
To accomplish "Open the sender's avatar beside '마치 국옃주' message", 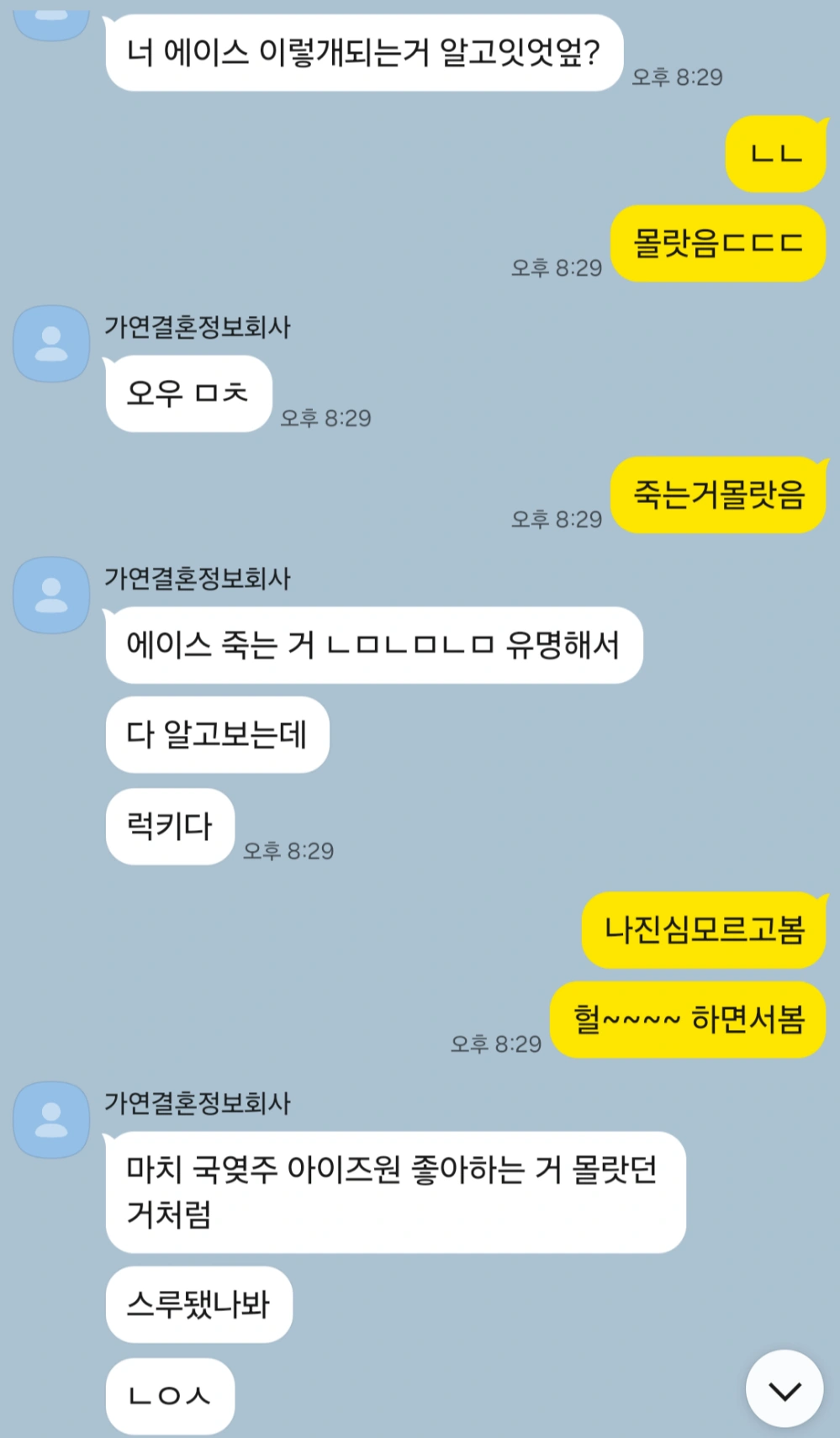I will click(x=51, y=1120).
